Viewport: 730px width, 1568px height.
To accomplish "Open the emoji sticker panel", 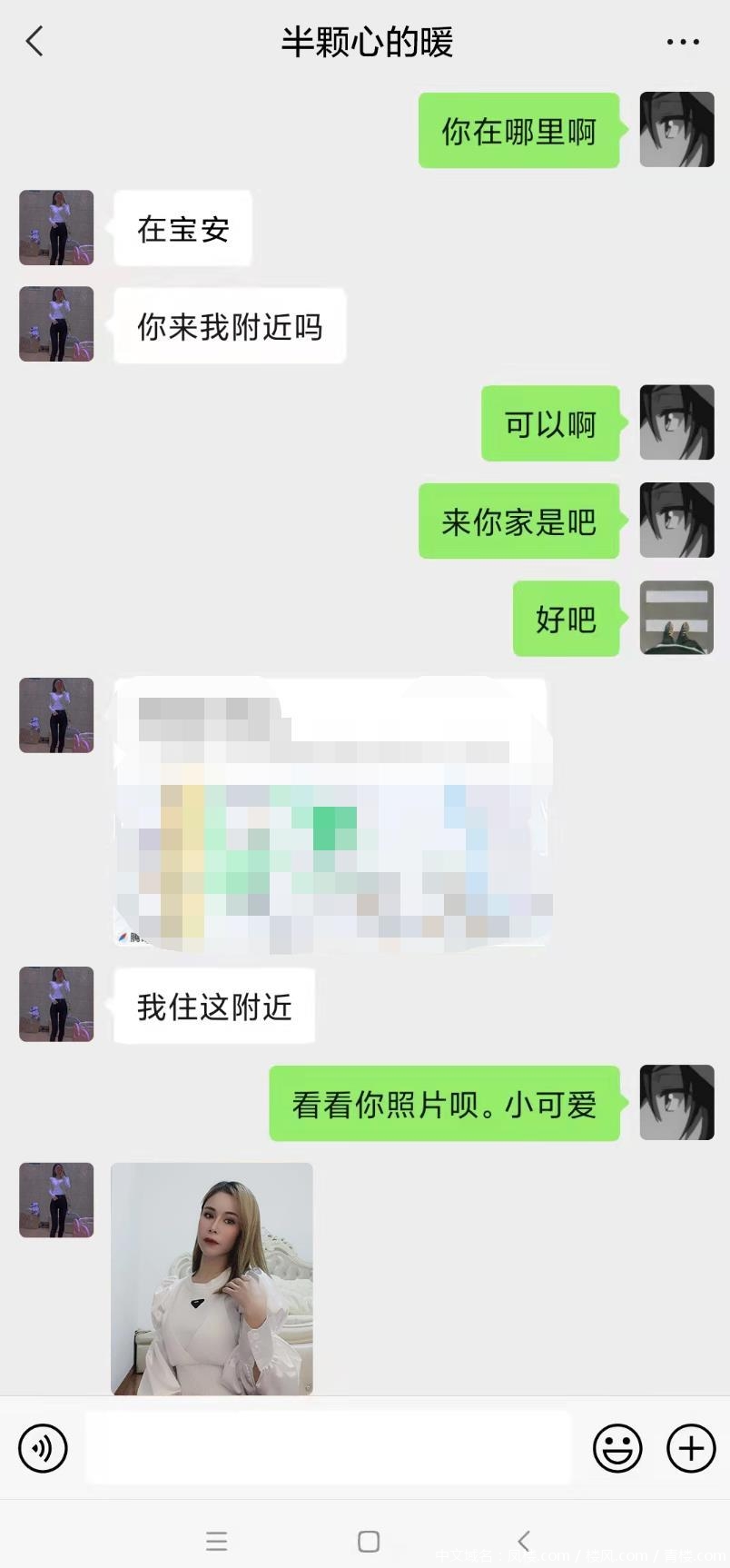I will 617,1447.
